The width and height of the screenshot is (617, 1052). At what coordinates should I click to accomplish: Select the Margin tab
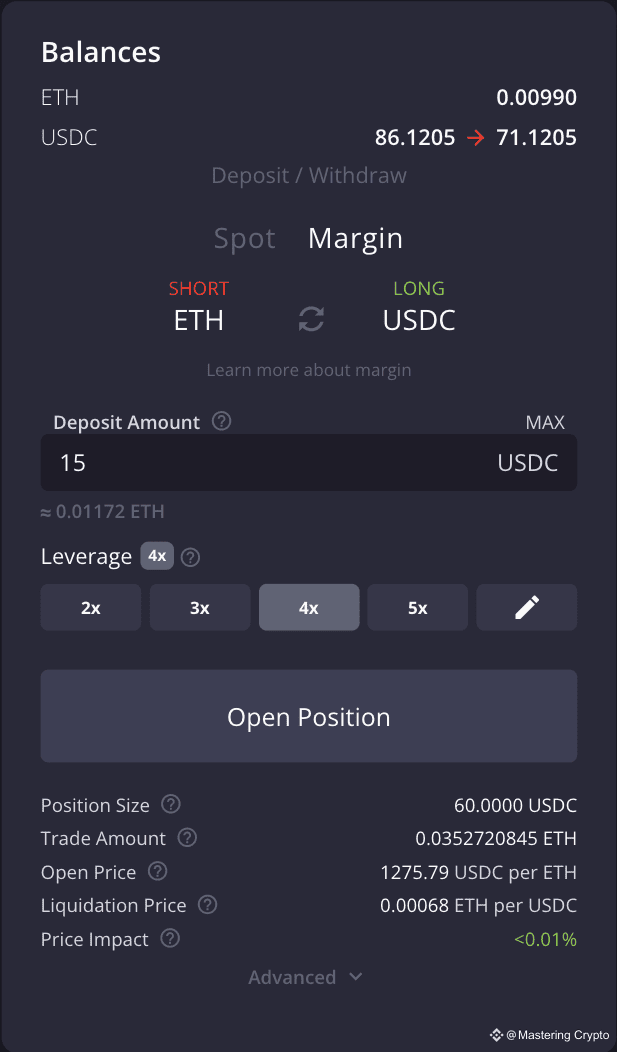(355, 238)
